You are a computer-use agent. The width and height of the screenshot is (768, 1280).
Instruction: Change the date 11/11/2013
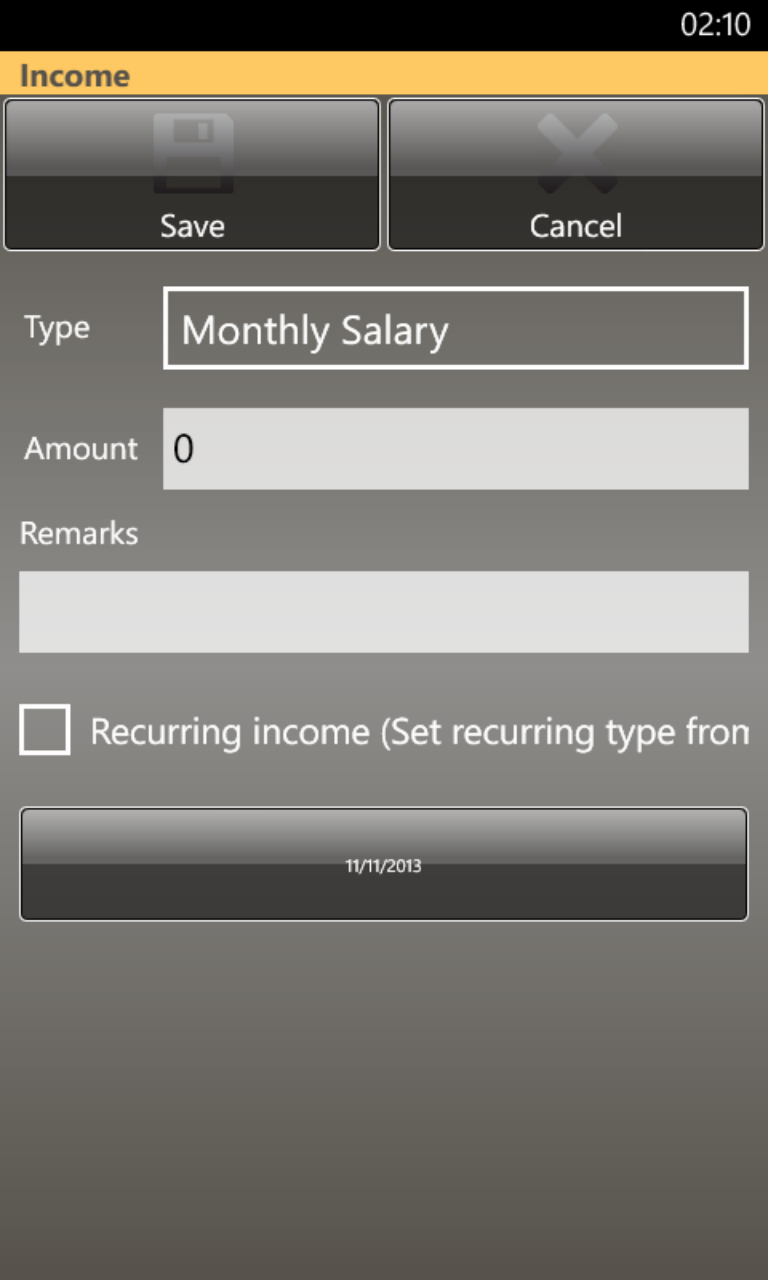[x=384, y=864]
